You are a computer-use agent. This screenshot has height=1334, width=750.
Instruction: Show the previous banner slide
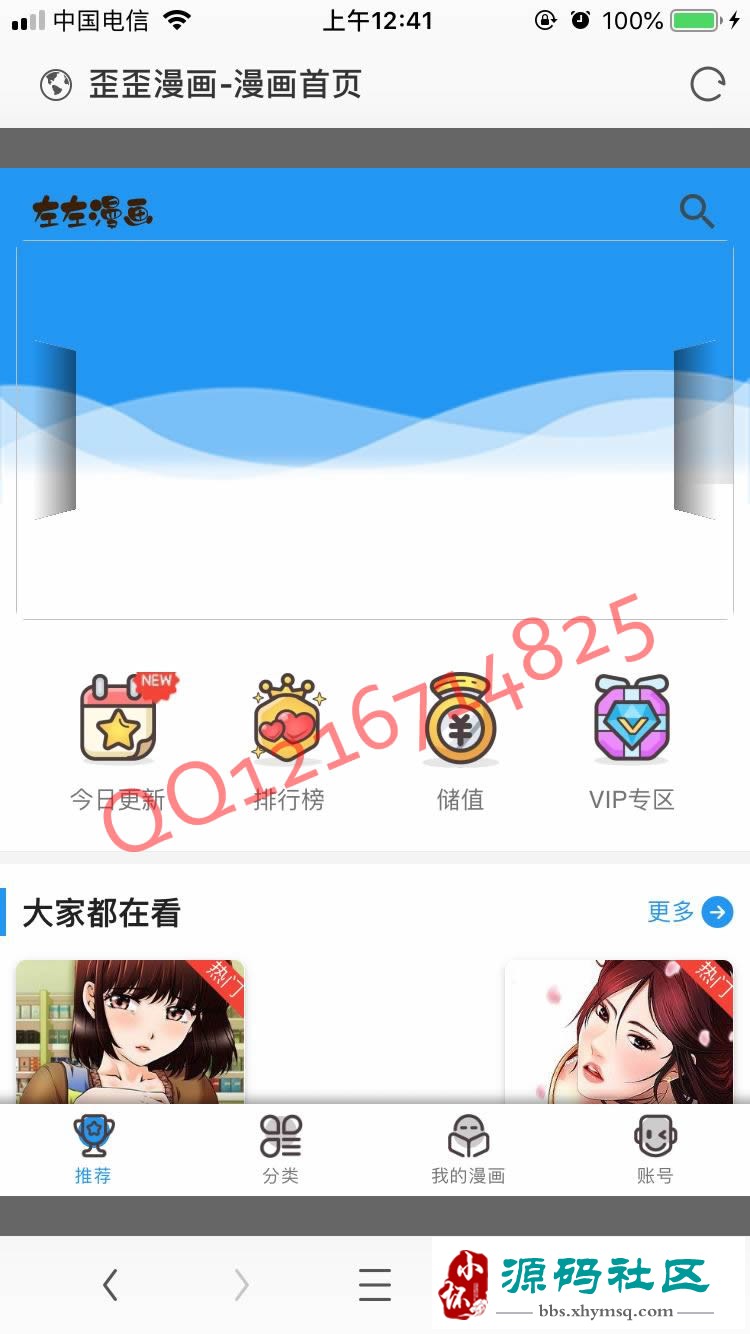55,430
